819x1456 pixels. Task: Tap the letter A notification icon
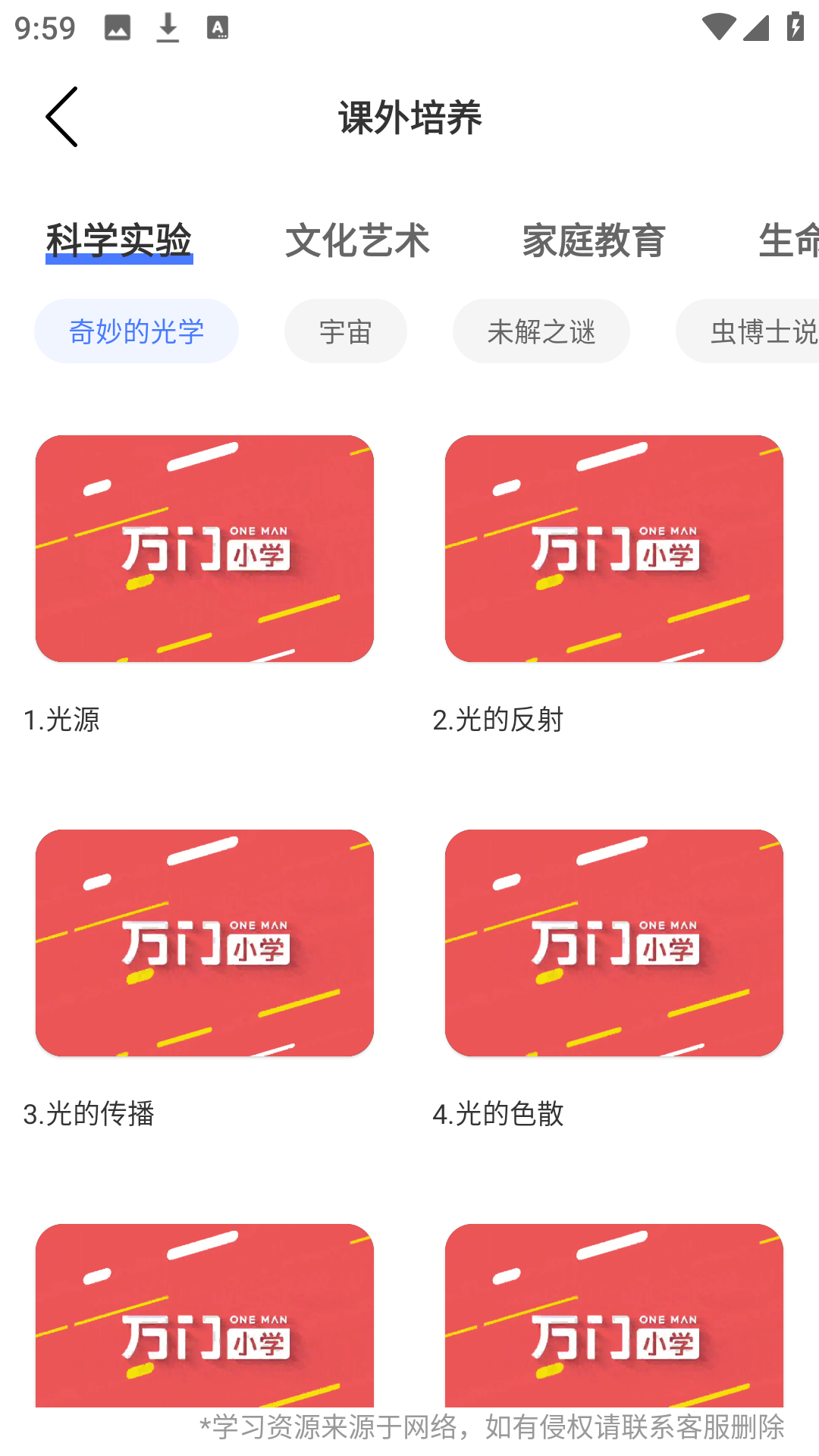coord(218,27)
